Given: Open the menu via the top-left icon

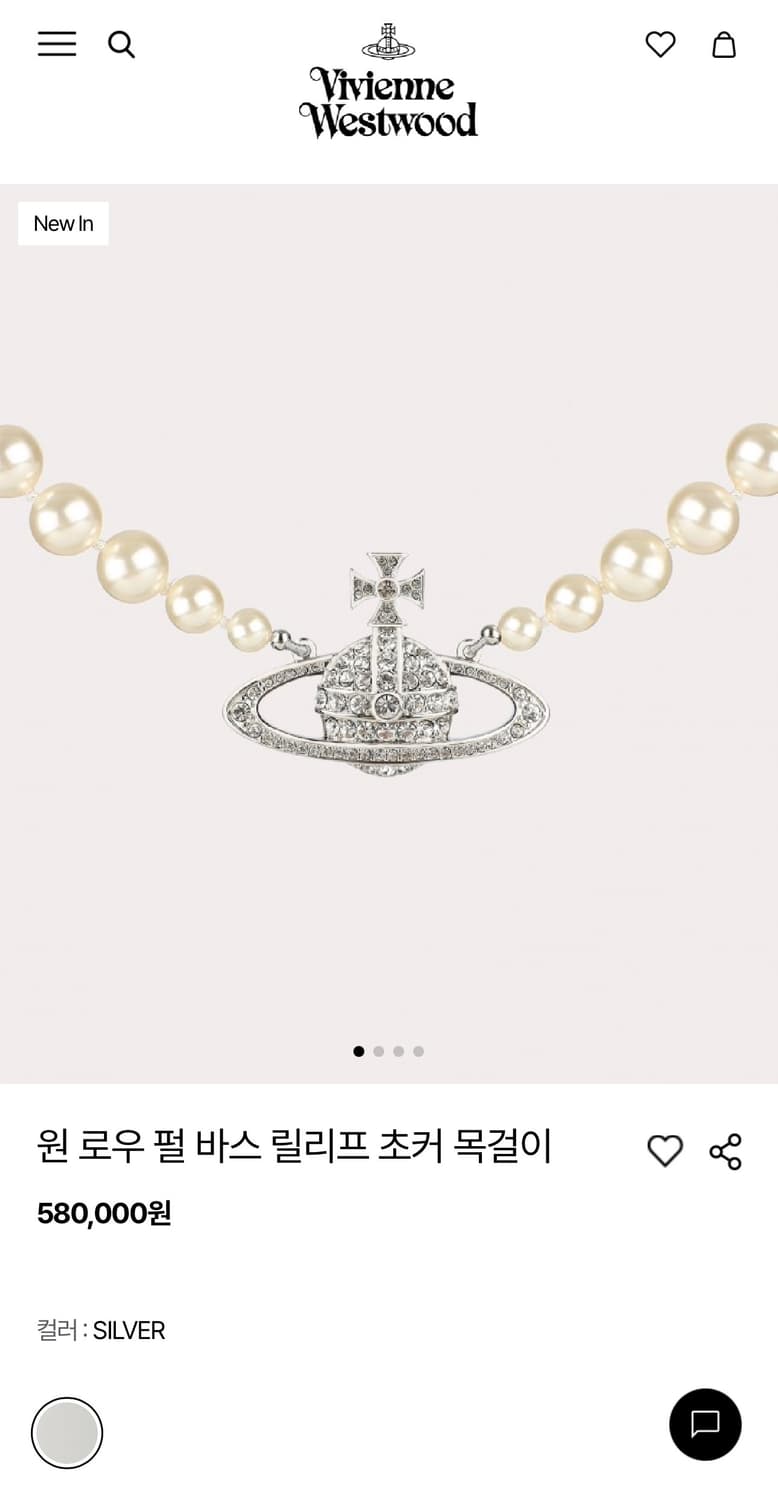Looking at the screenshot, I should [x=57, y=44].
